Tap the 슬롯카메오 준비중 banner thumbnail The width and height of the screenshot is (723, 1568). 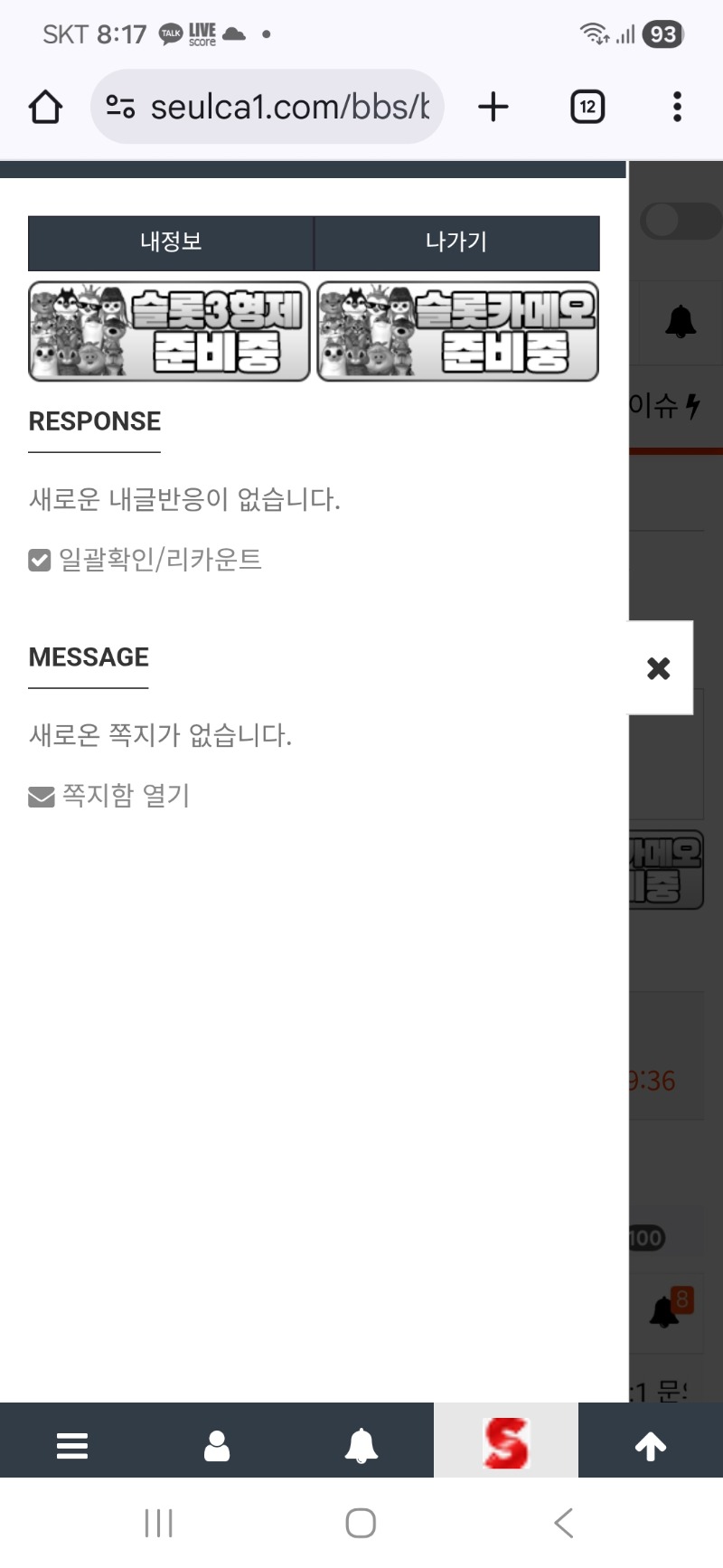pos(457,331)
